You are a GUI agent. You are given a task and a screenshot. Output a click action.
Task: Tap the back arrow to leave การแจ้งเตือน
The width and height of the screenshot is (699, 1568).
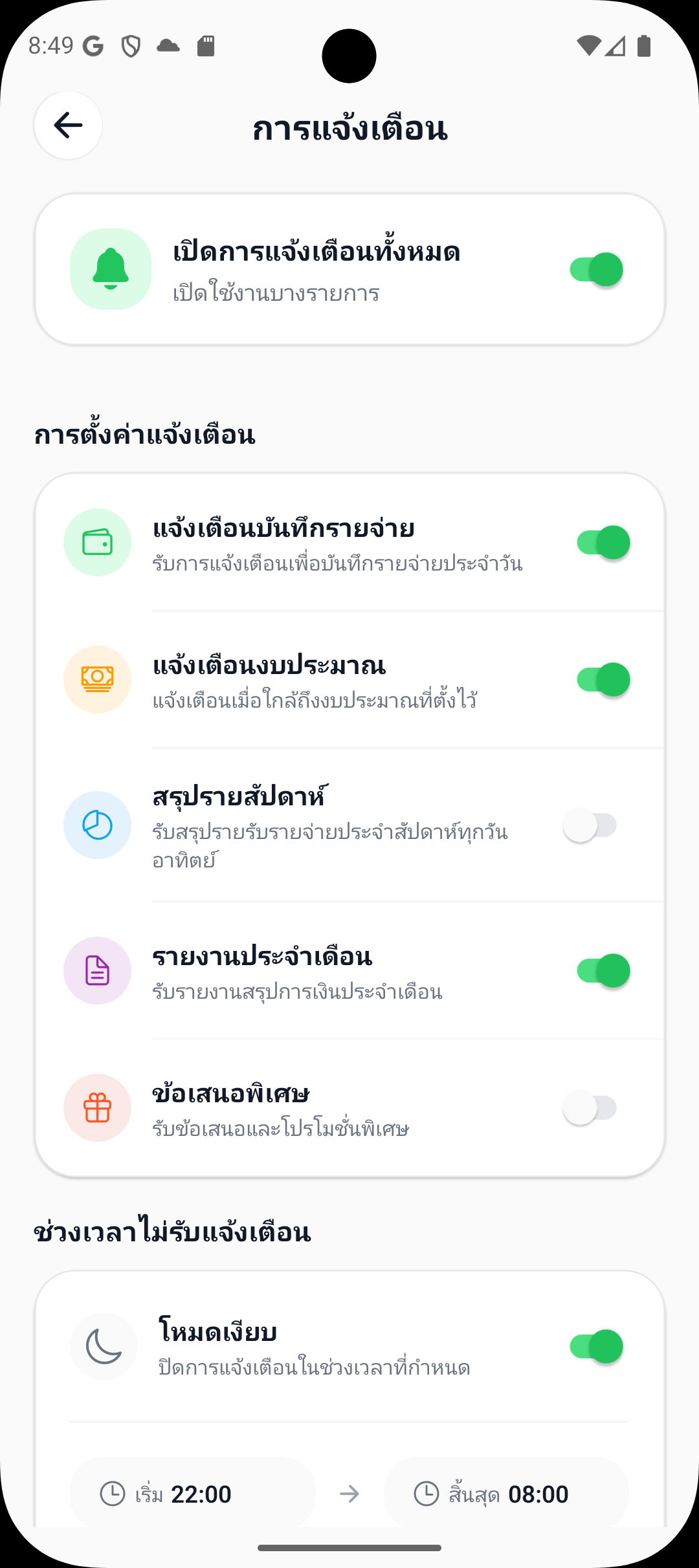point(67,126)
